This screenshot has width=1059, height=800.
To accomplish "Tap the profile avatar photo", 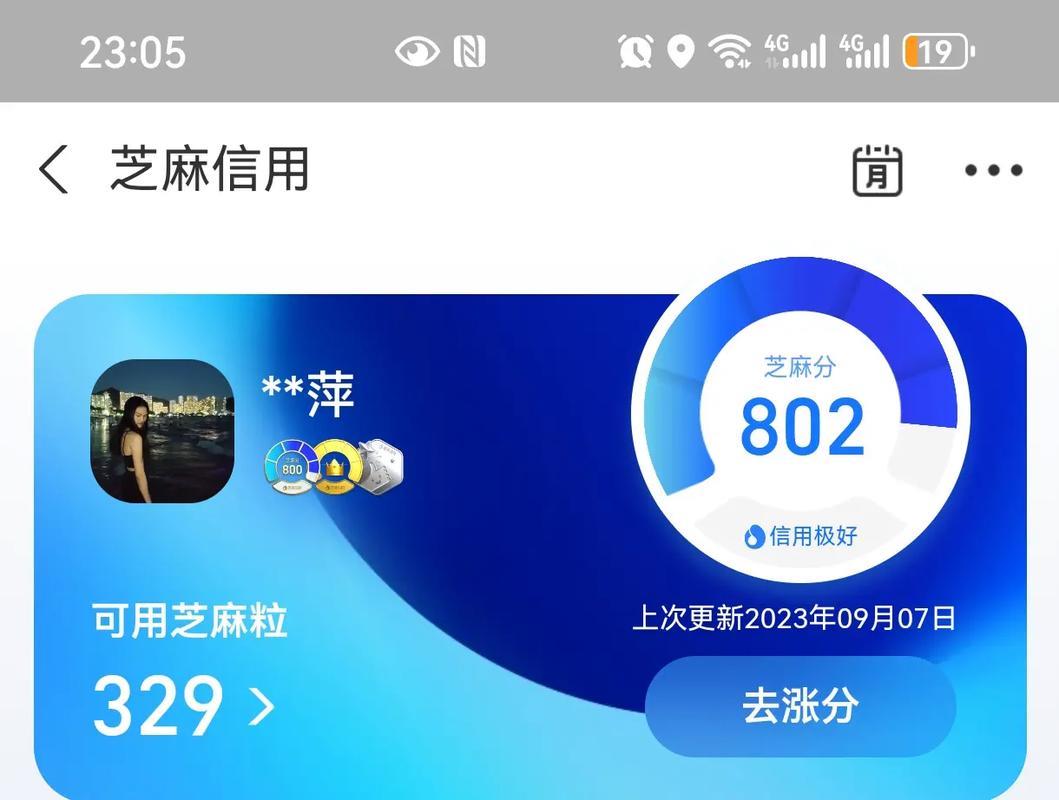I will [162, 431].
